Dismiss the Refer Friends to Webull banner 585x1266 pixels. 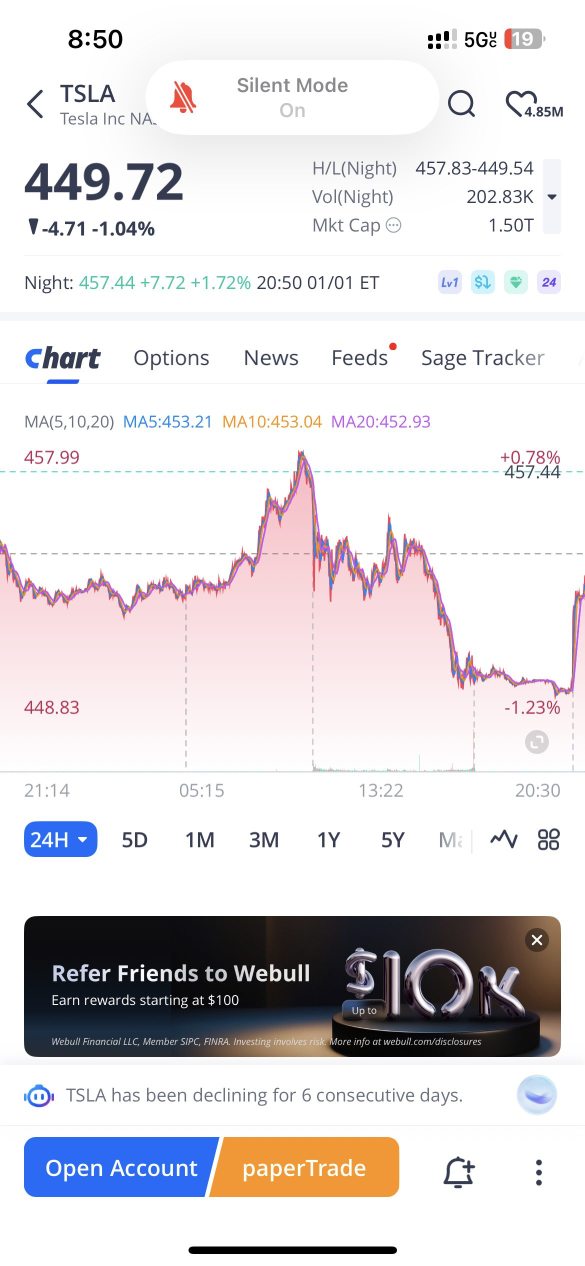pyautogui.click(x=537, y=940)
